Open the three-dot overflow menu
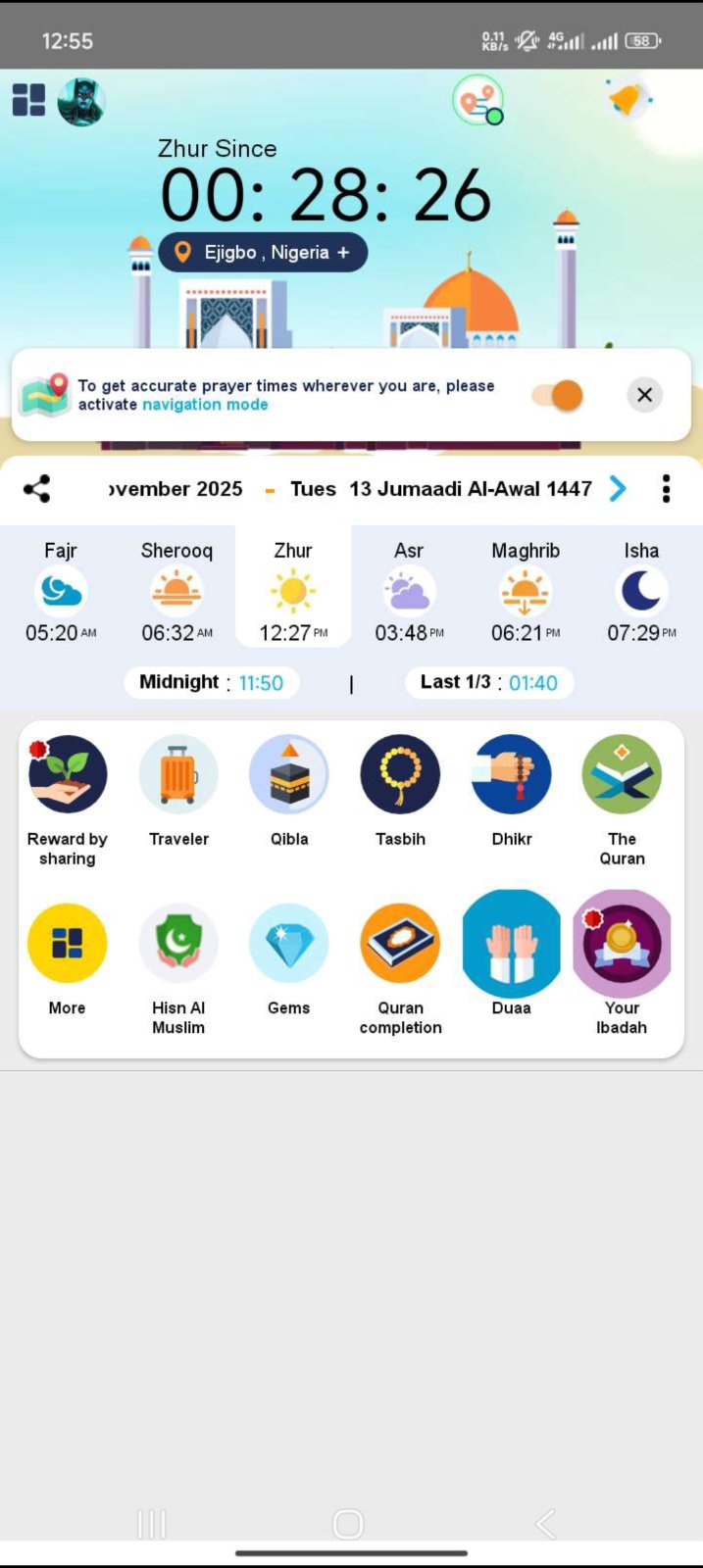703x1568 pixels. 666,489
